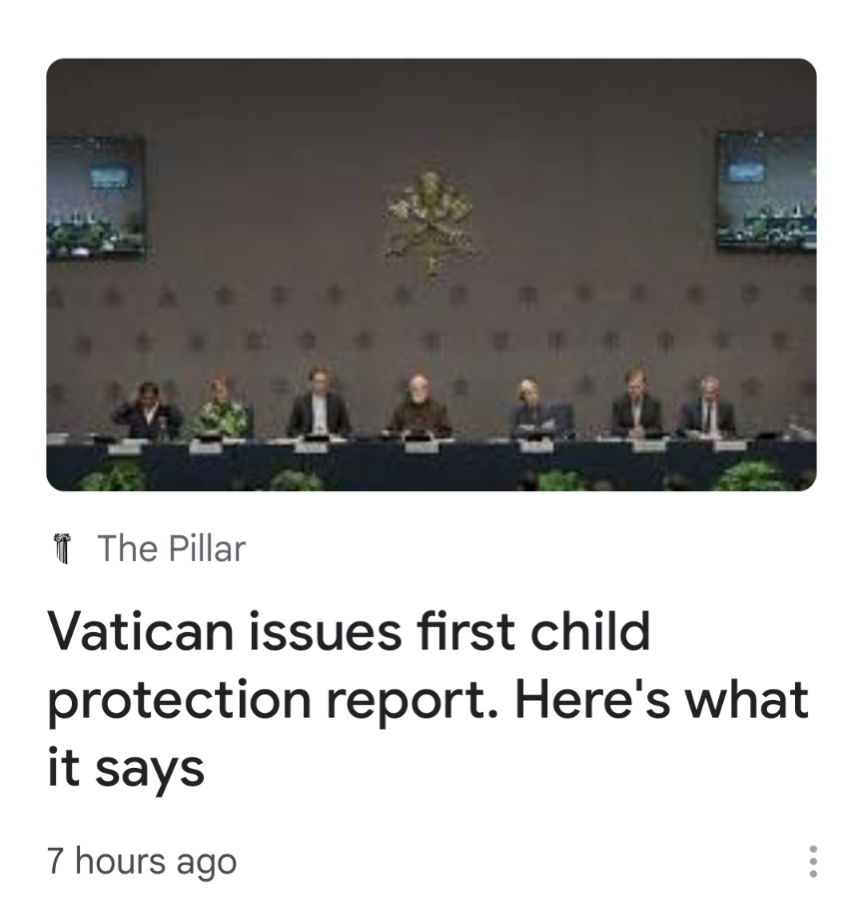This screenshot has height=900, width=863.
Task: Open the article's overflow menu
Action: click(x=812, y=861)
